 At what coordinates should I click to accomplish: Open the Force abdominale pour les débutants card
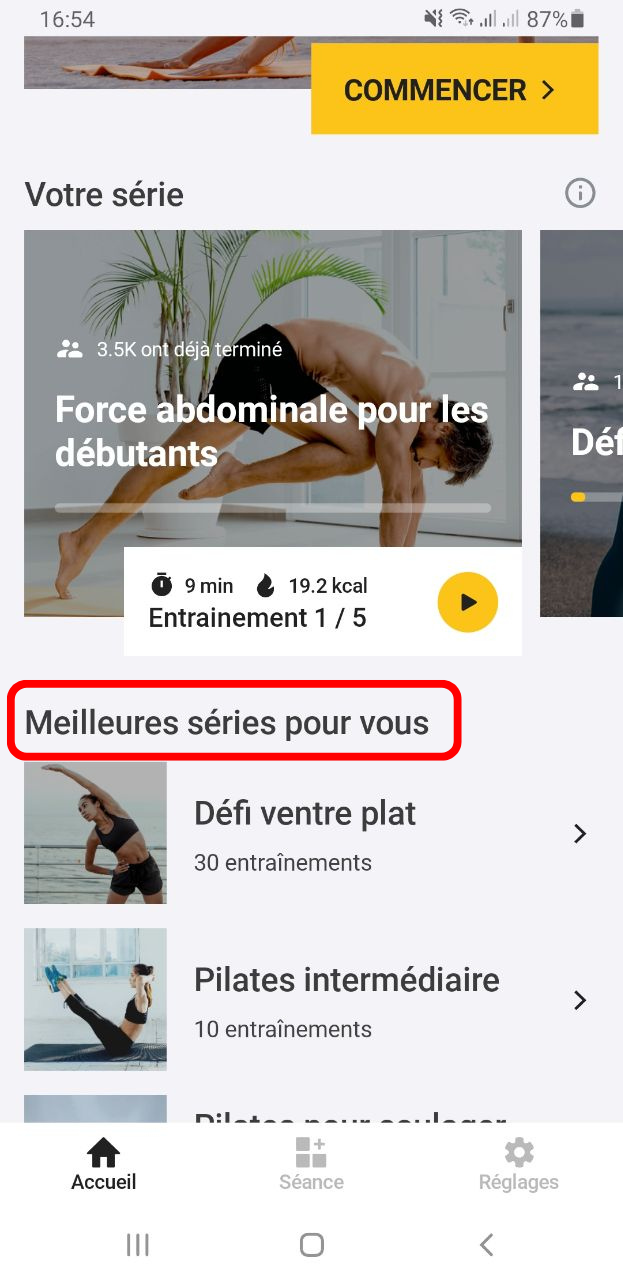[272, 420]
